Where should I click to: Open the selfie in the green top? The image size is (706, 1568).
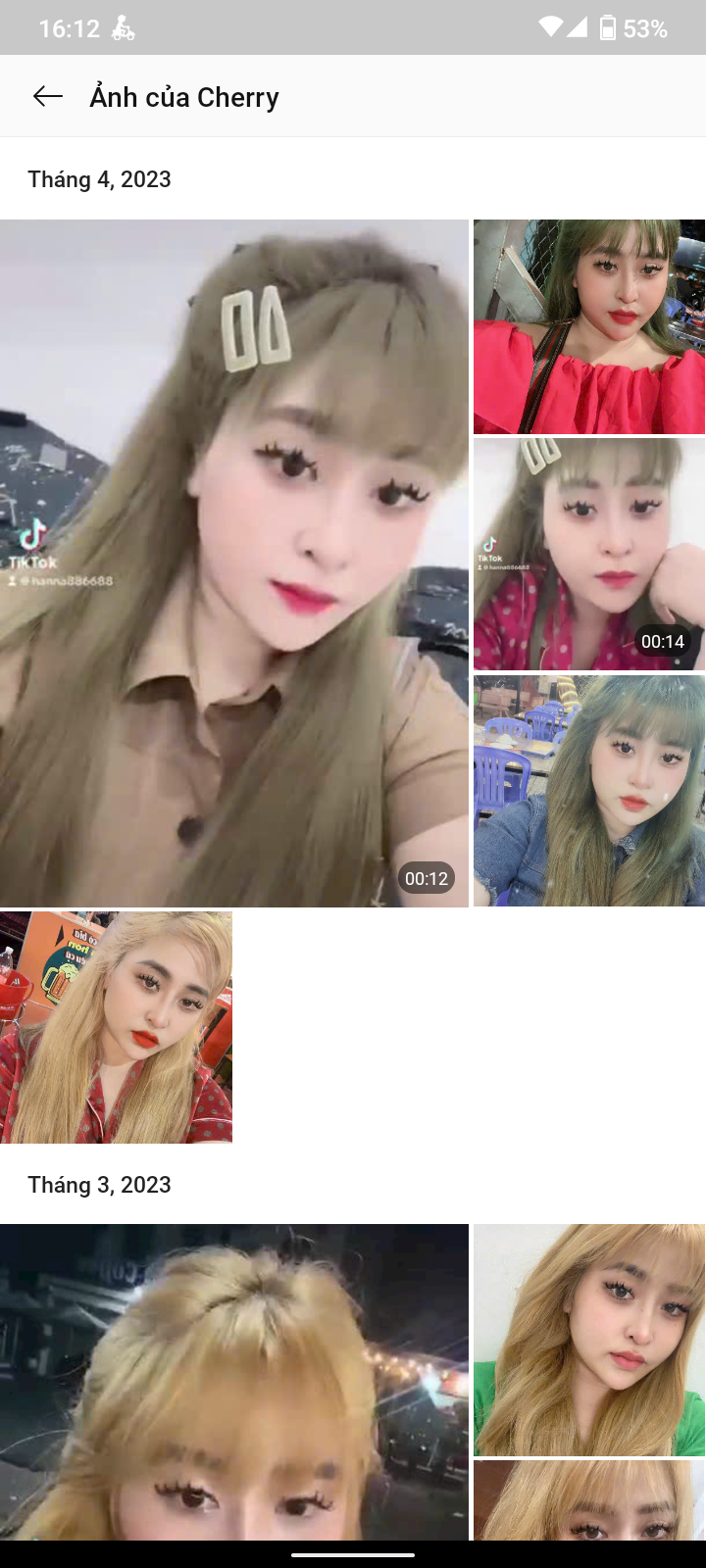click(x=588, y=1338)
